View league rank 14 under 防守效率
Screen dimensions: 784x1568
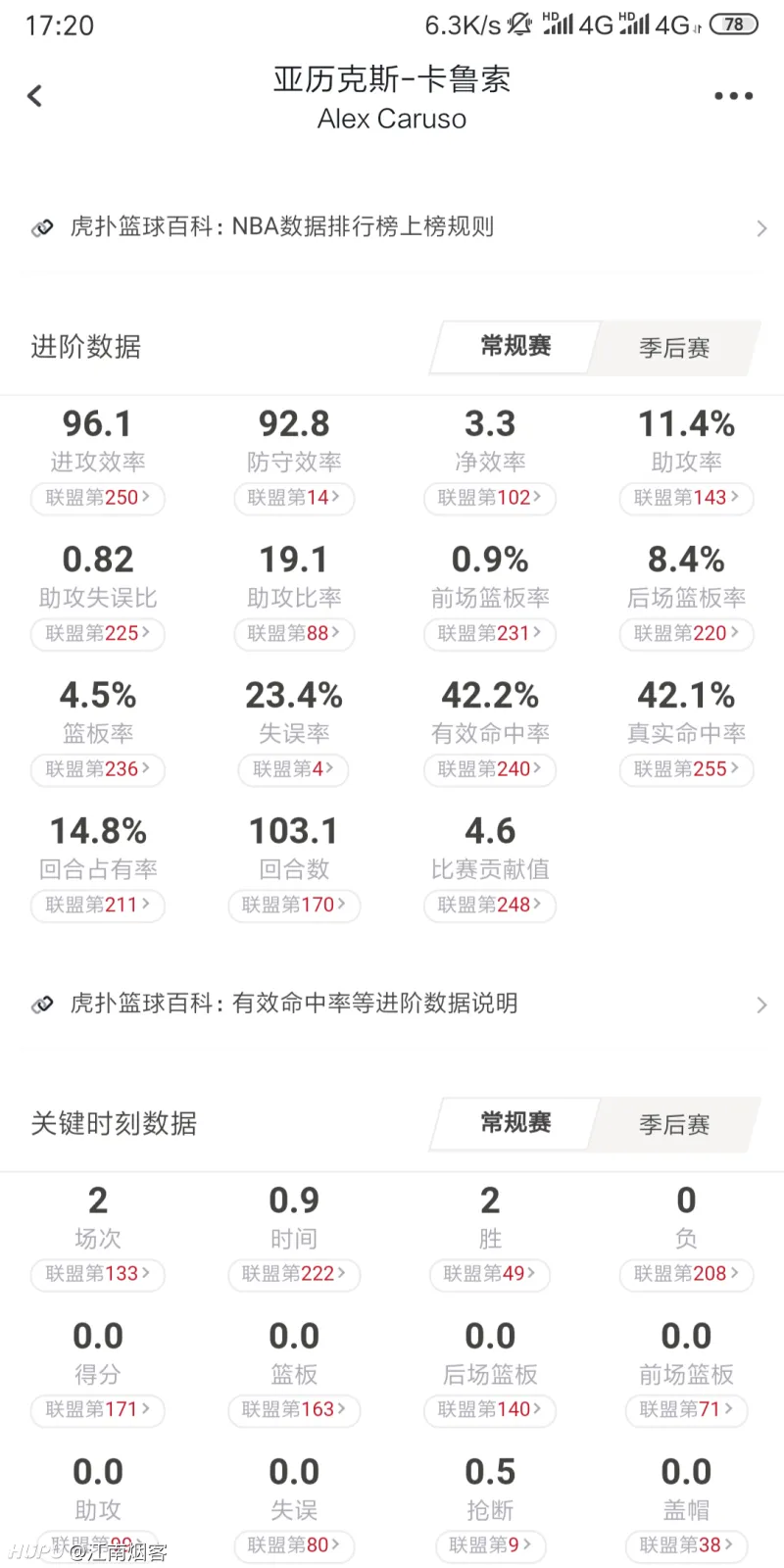(x=294, y=498)
